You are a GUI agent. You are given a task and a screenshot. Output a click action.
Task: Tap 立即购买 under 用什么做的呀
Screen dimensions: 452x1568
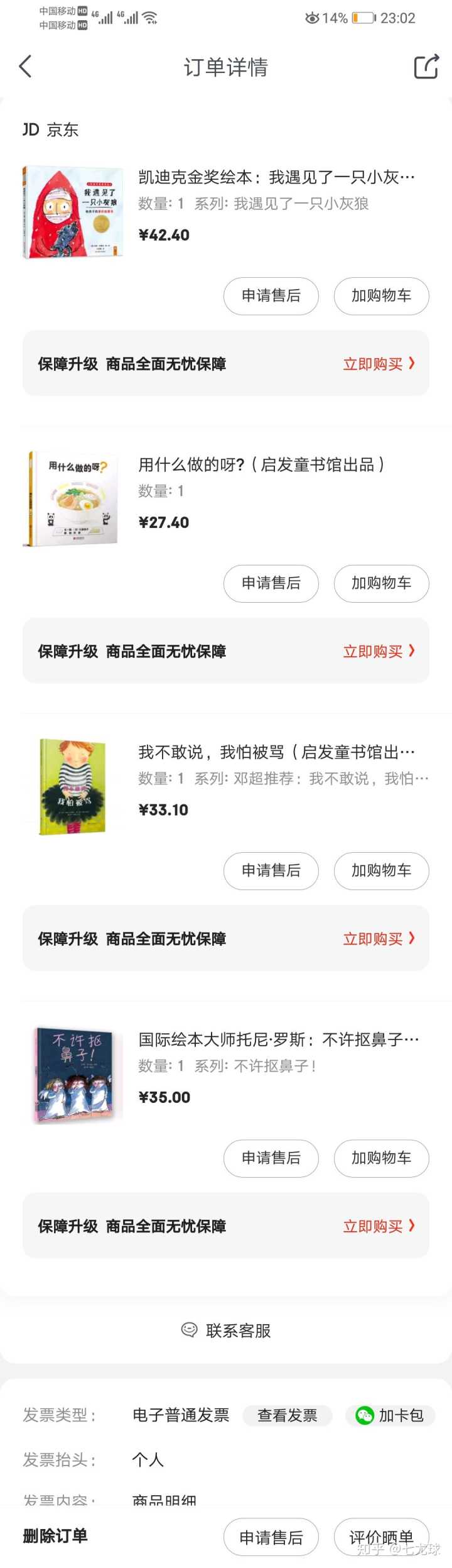tap(379, 651)
